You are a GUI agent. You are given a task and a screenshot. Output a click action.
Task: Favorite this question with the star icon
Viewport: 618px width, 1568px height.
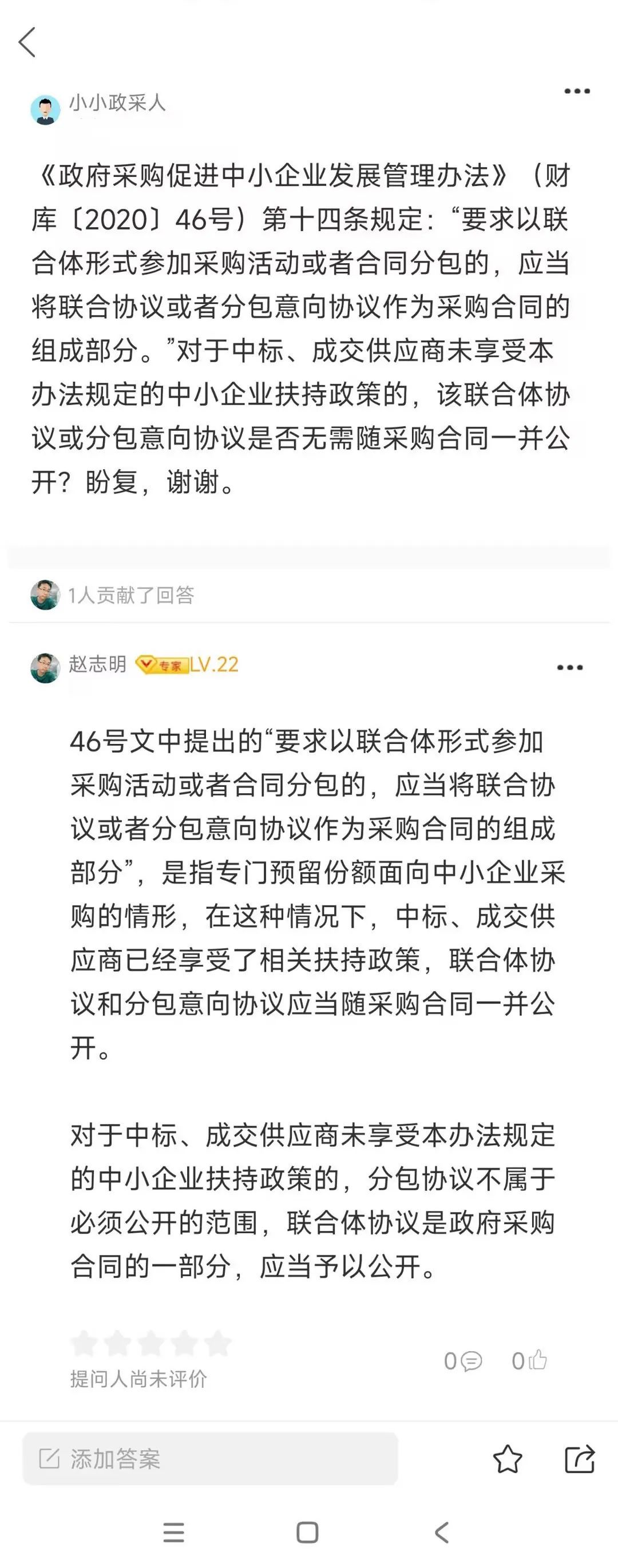(x=507, y=1459)
